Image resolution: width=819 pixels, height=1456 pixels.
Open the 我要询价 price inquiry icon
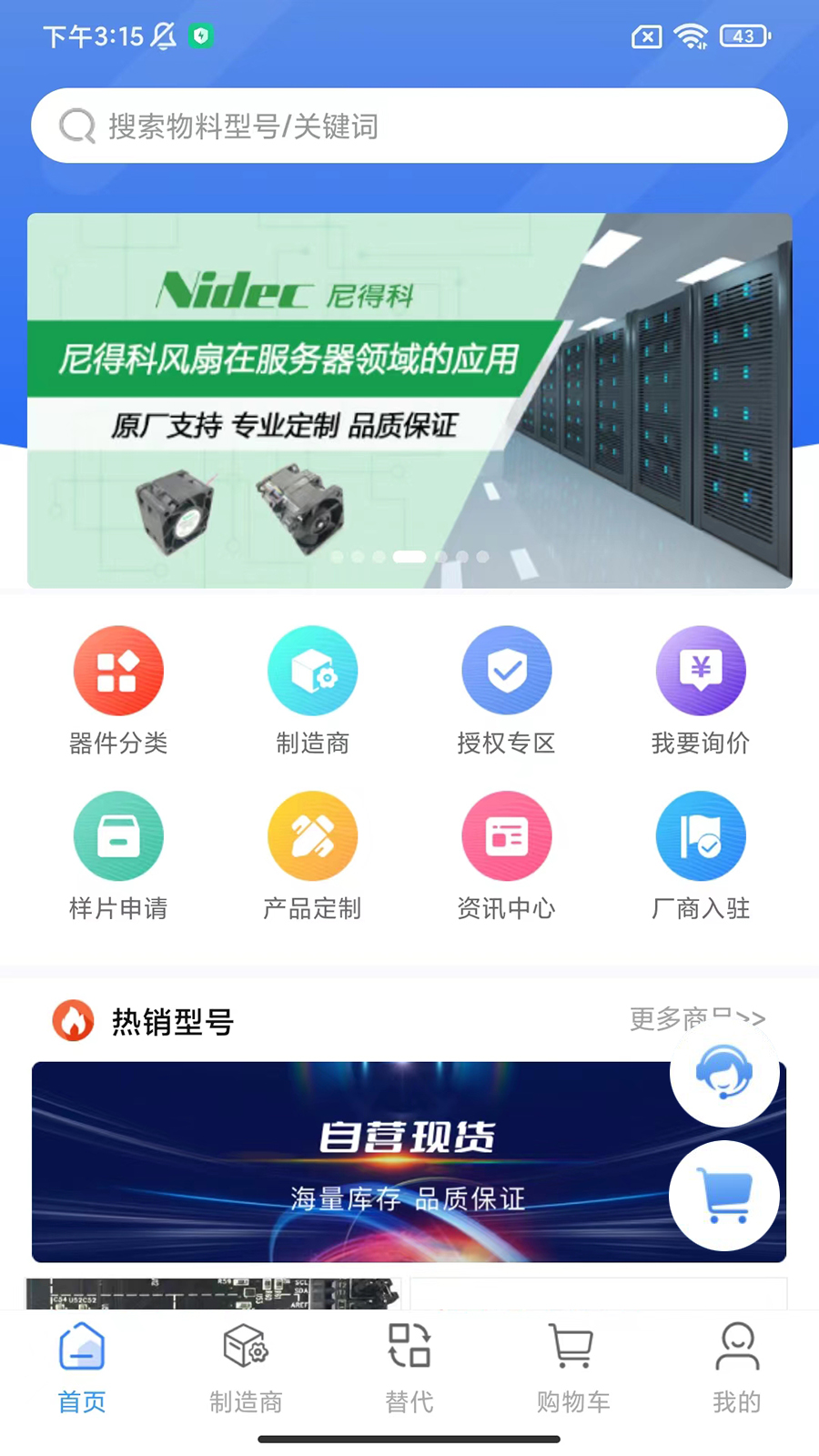[x=701, y=671]
